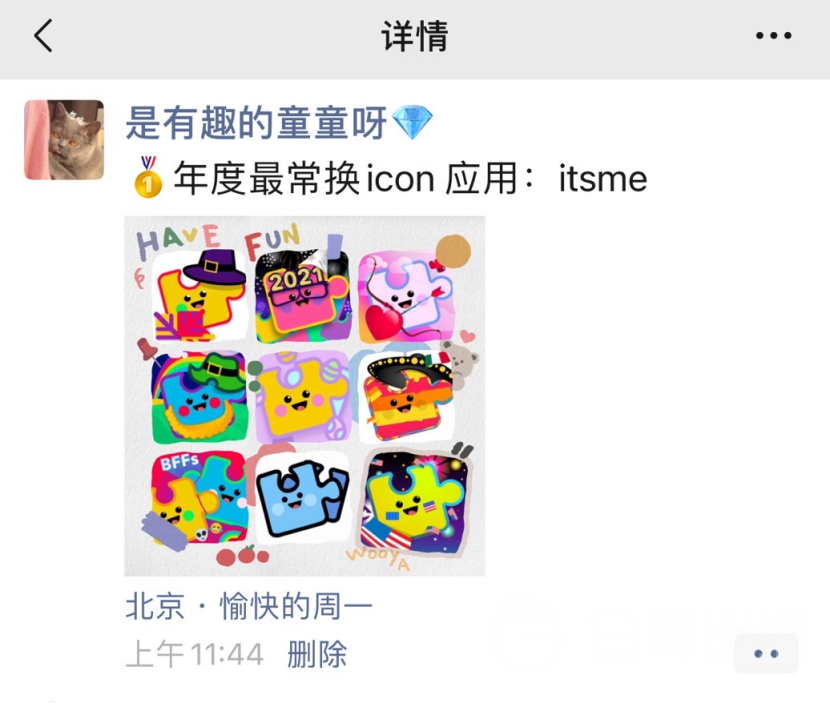View the itsme icons picture in full

click(x=304, y=396)
